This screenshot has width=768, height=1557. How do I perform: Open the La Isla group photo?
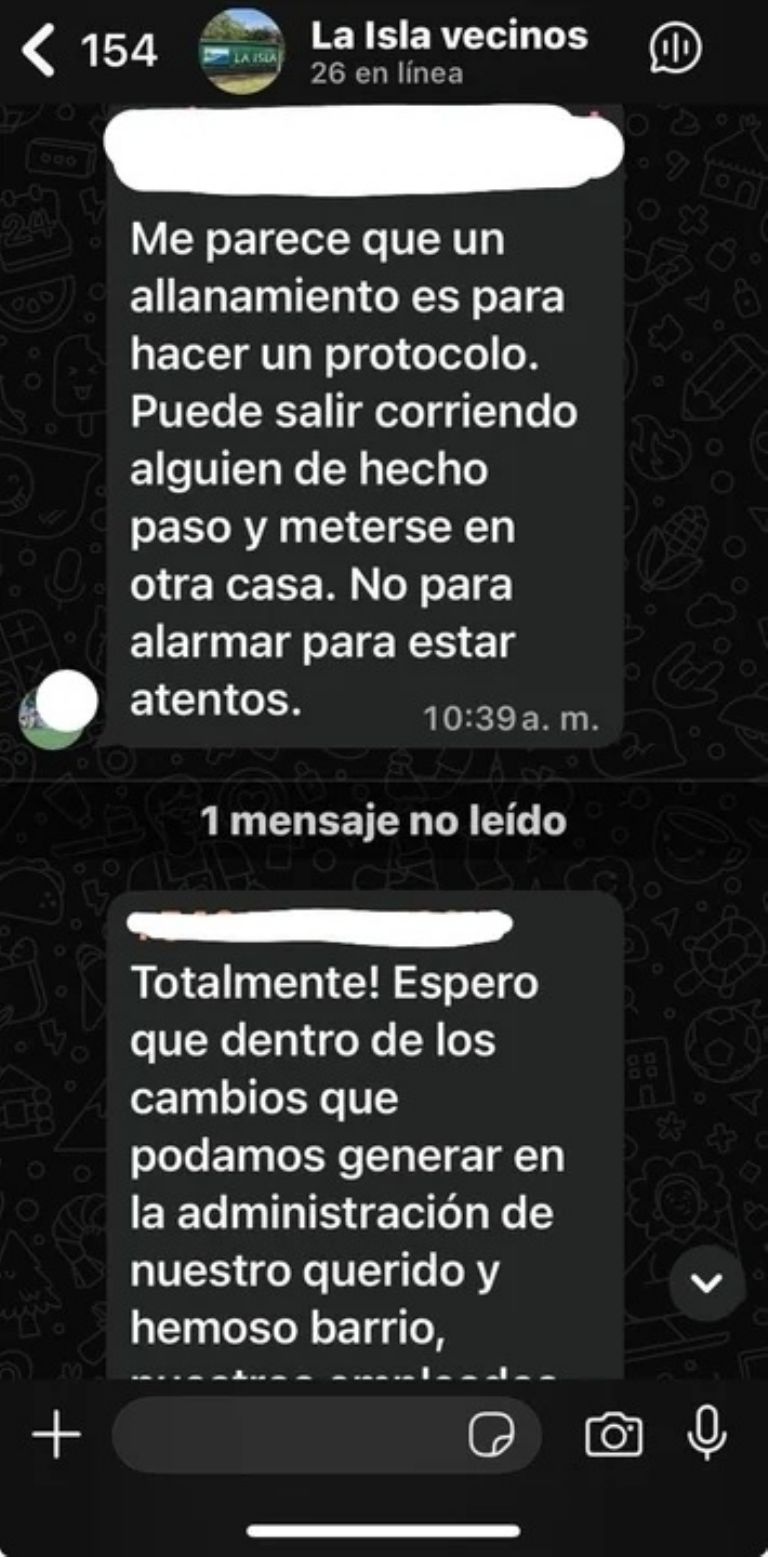(241, 51)
